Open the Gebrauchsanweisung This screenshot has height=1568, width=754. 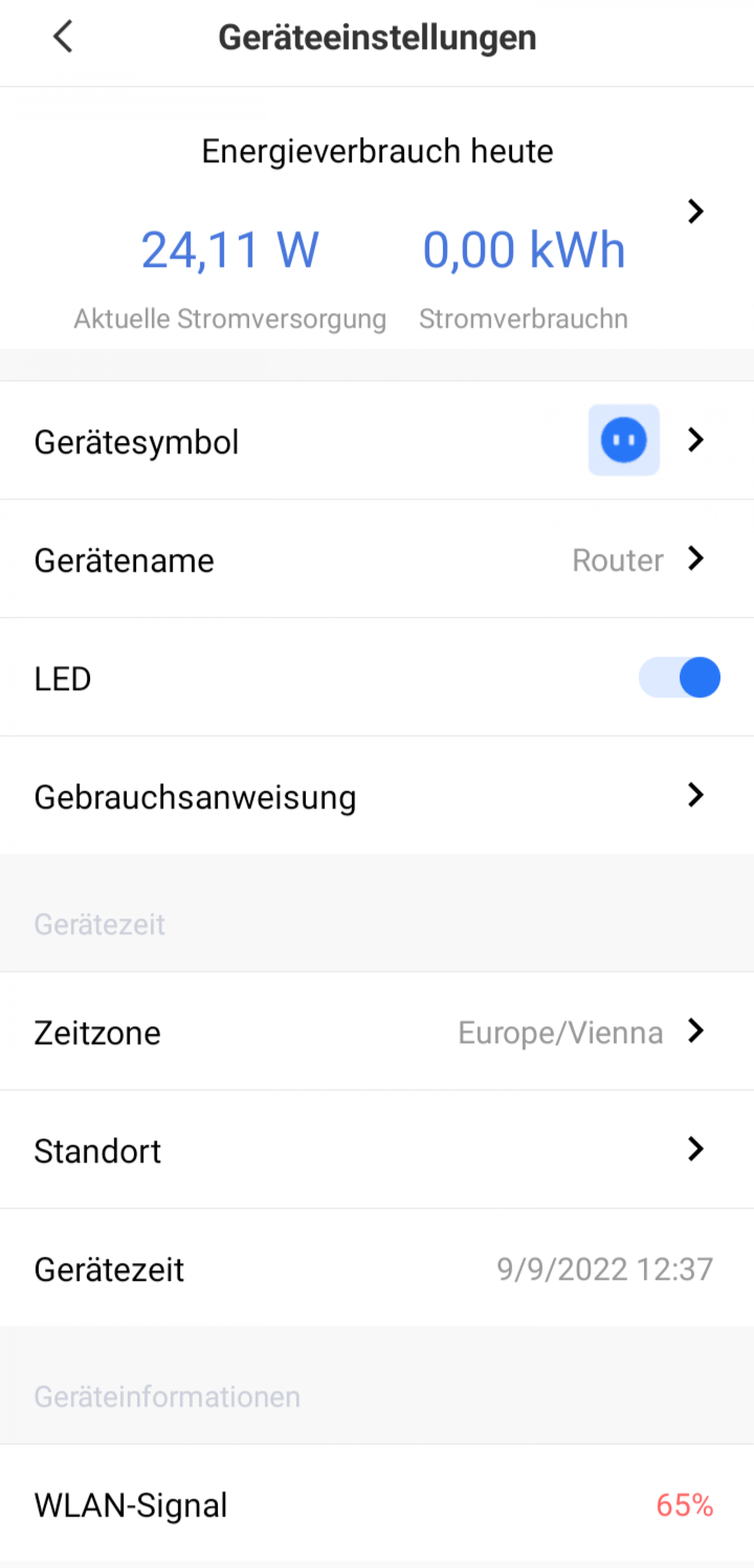click(x=377, y=796)
